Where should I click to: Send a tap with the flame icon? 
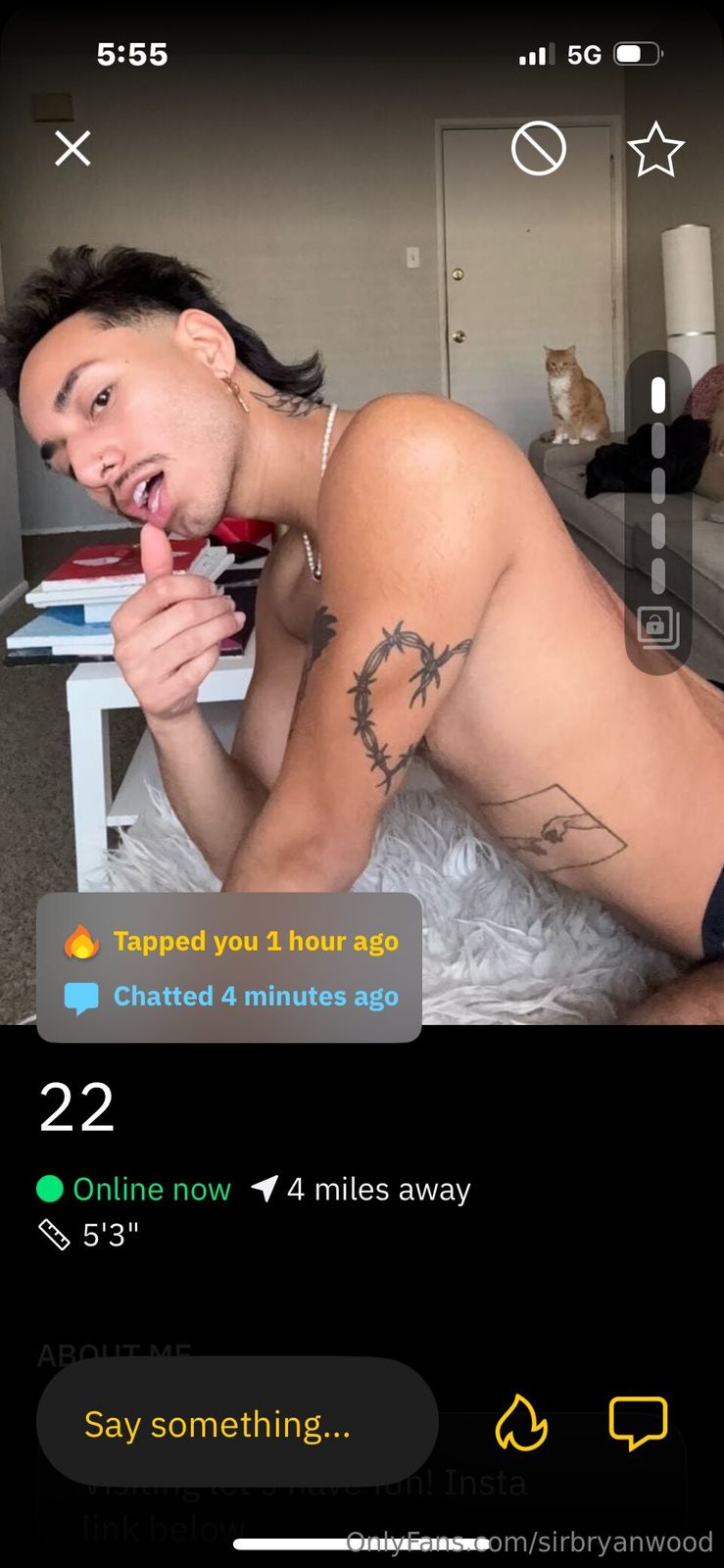520,1422
